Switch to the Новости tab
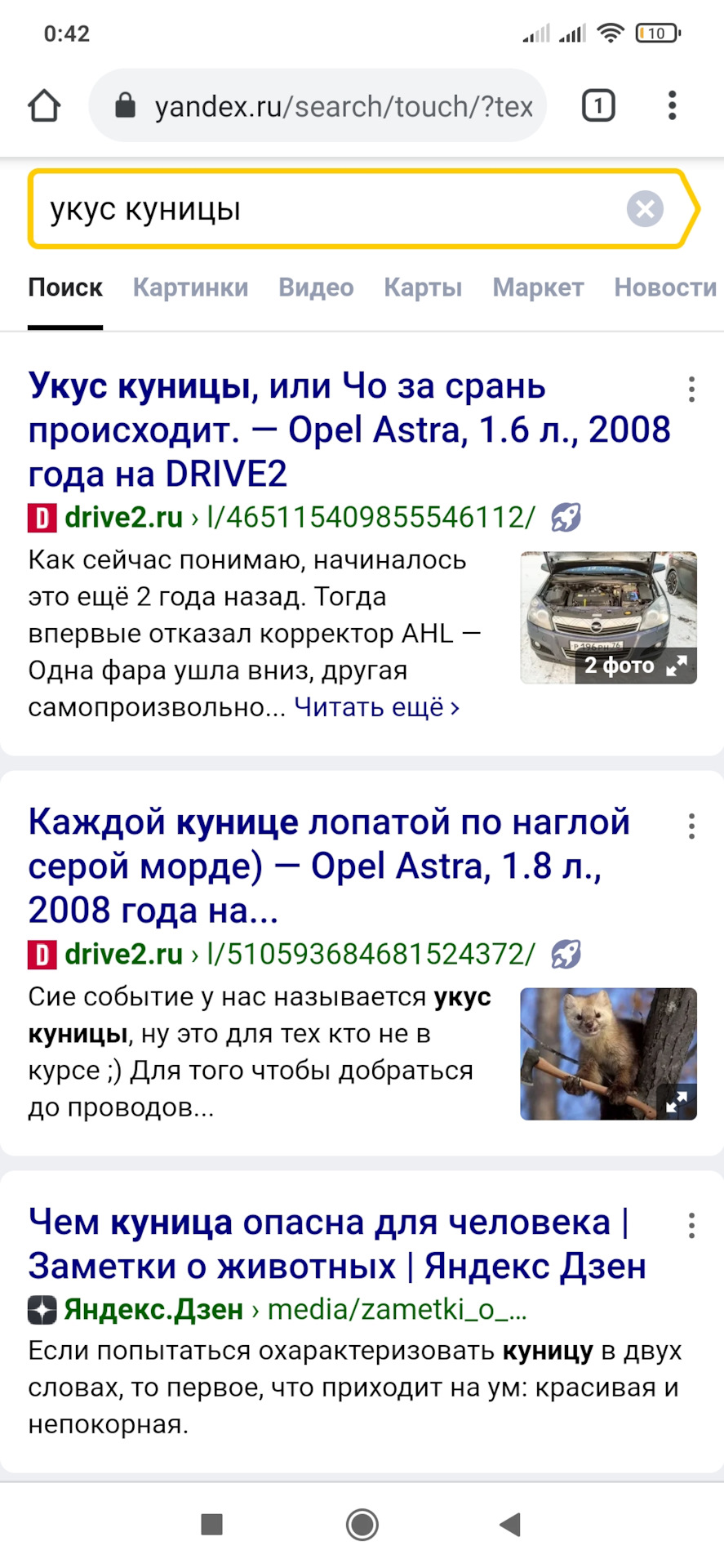 (x=664, y=287)
